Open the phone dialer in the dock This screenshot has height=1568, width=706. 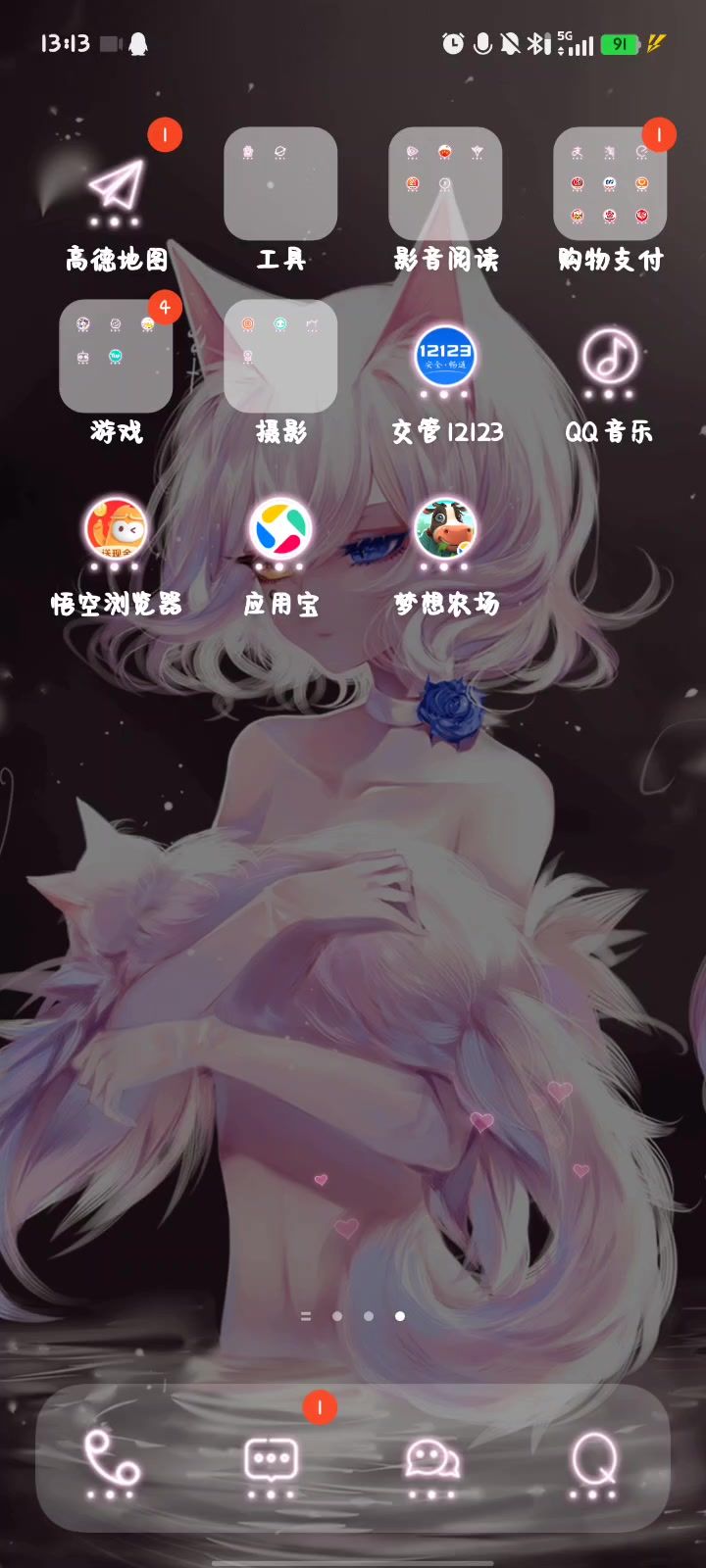click(x=111, y=1460)
